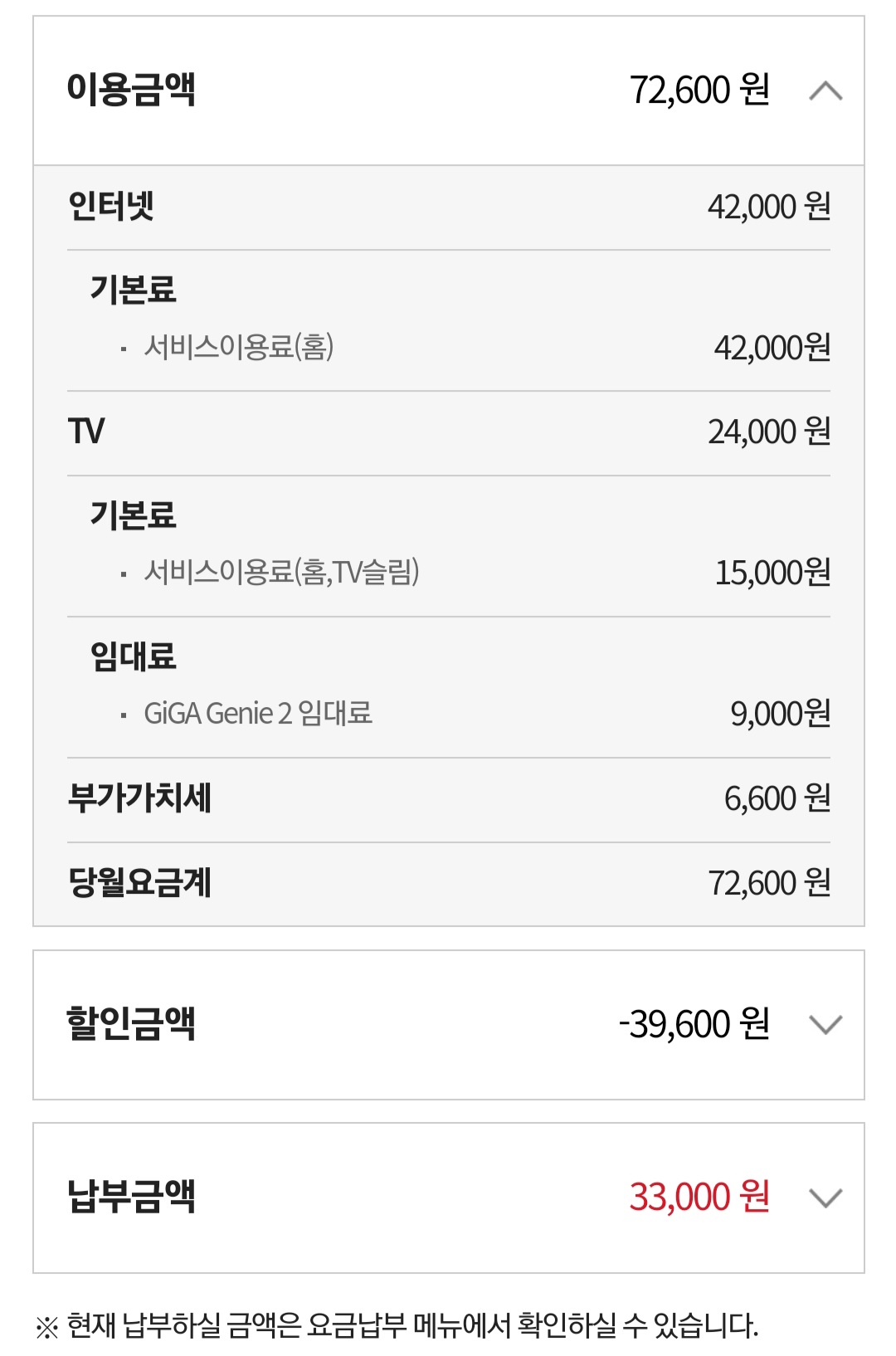The height and width of the screenshot is (1356, 896).
Task: Collapse the 이용금액 section
Action: coord(825,90)
